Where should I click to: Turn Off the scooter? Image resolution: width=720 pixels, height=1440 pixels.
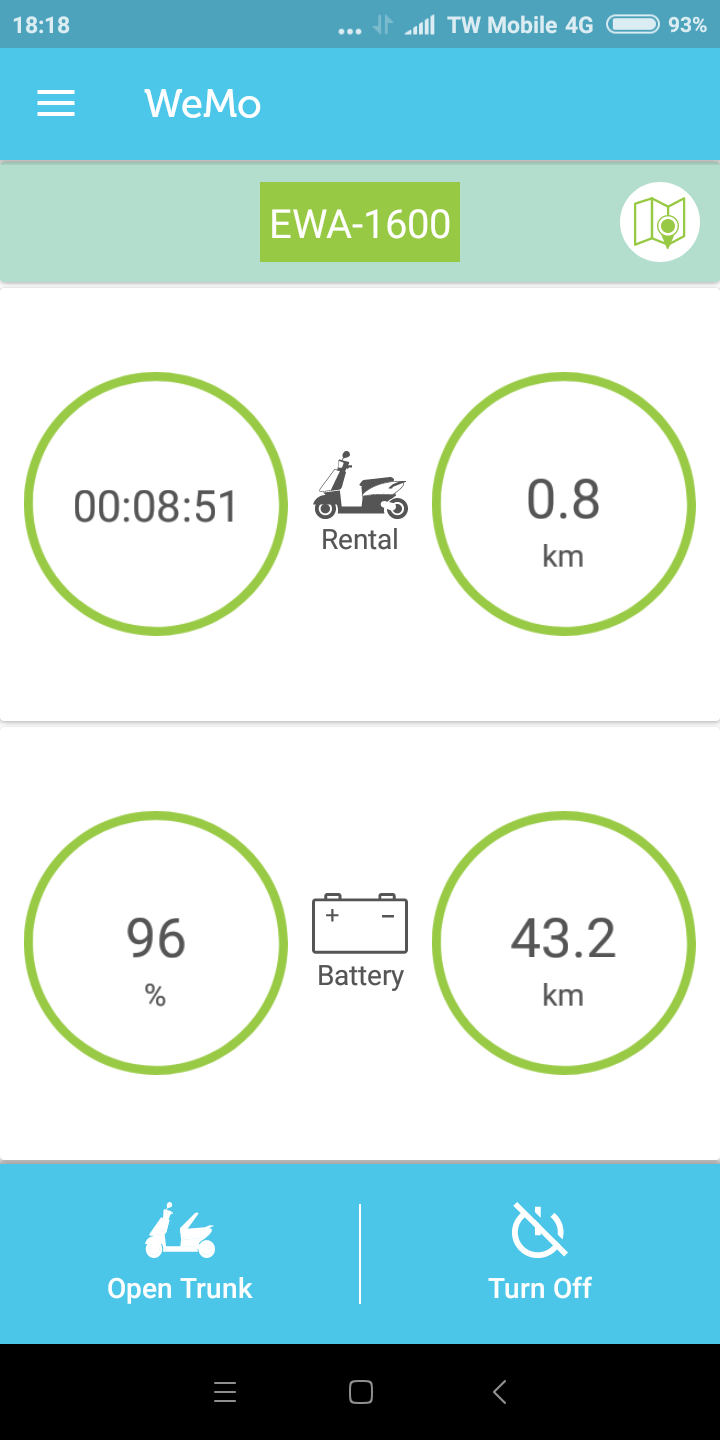540,1253
